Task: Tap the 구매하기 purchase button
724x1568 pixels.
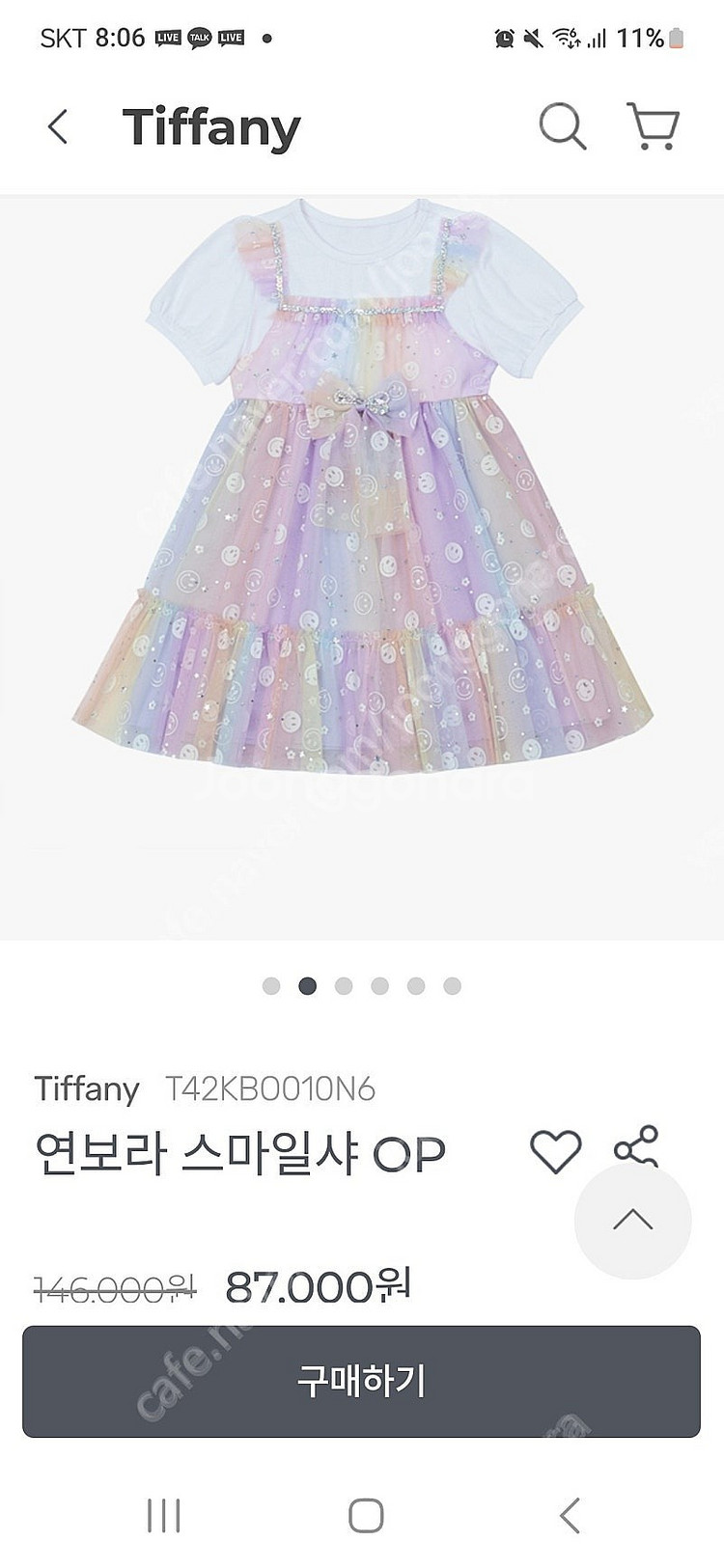Action: pyautogui.click(x=361, y=1382)
